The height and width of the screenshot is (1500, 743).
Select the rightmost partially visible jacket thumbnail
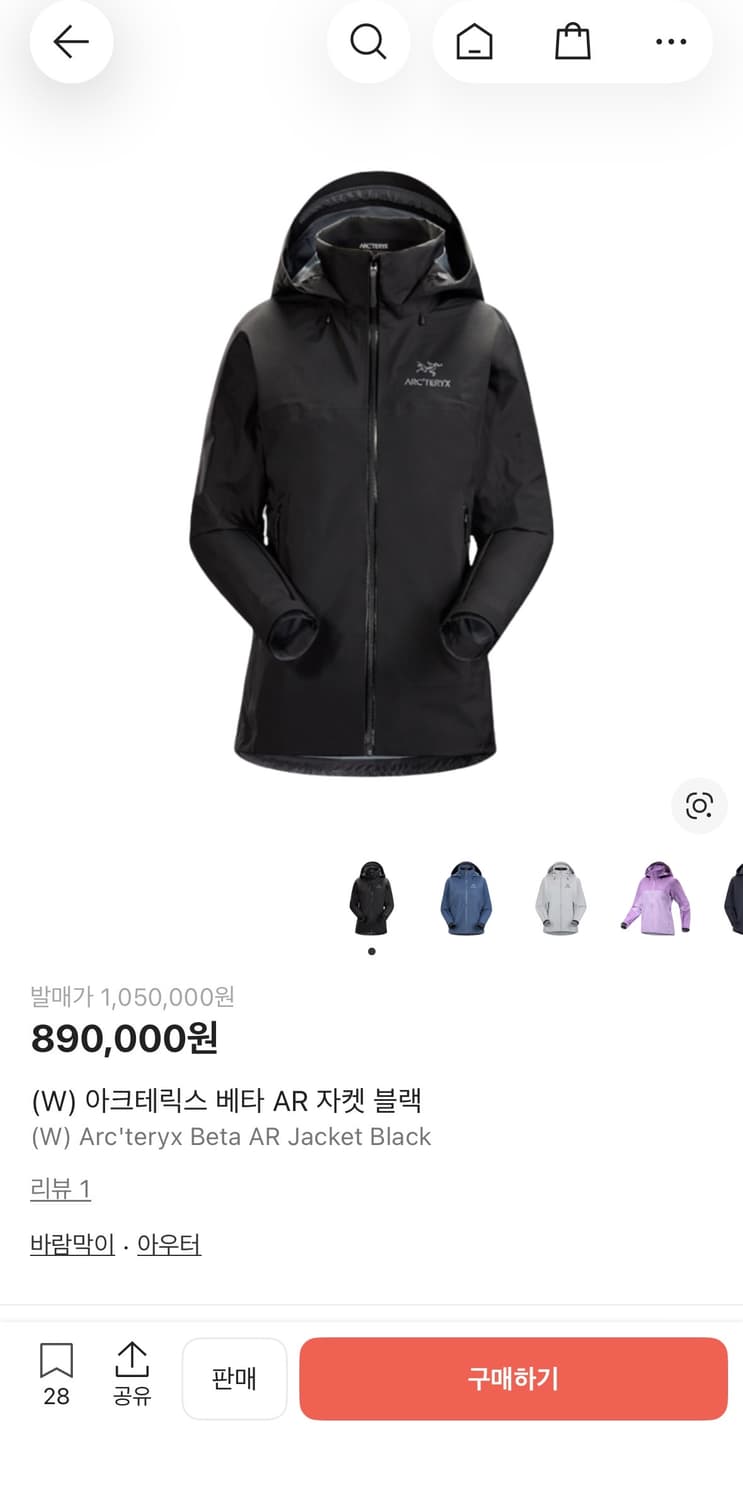click(x=733, y=898)
